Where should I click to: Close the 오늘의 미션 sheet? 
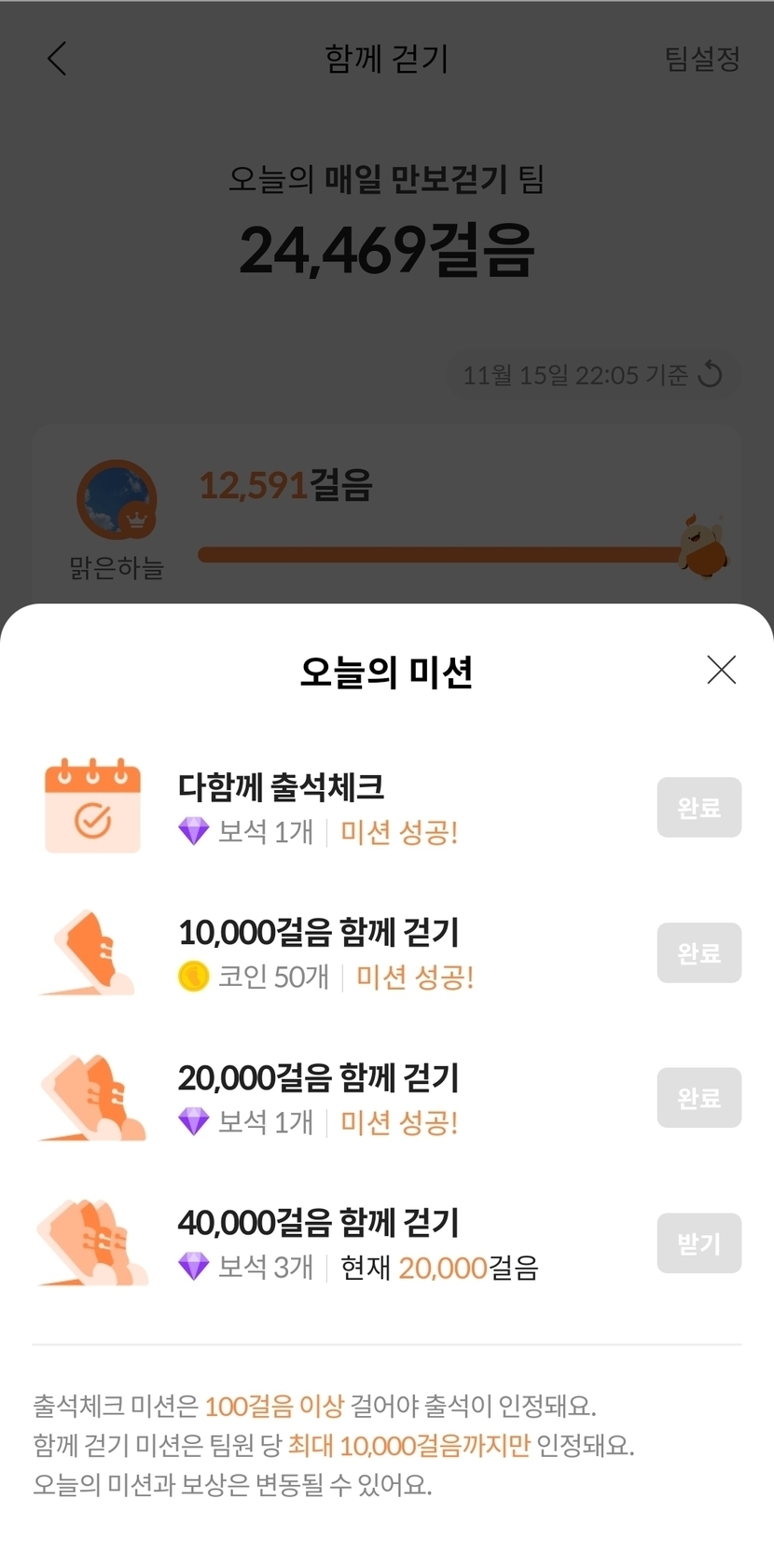[721, 670]
